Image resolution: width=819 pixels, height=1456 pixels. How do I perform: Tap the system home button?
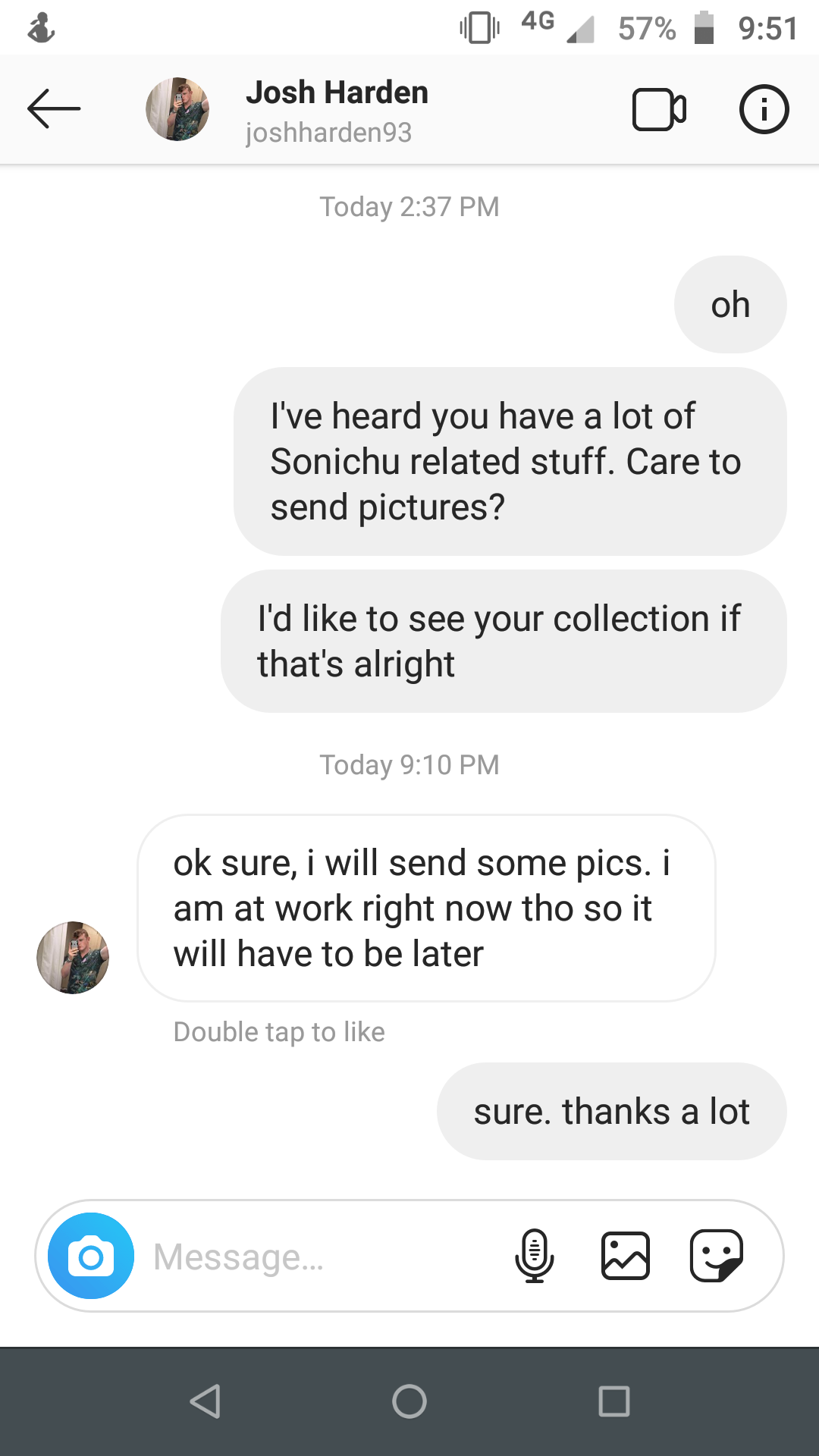click(409, 1401)
